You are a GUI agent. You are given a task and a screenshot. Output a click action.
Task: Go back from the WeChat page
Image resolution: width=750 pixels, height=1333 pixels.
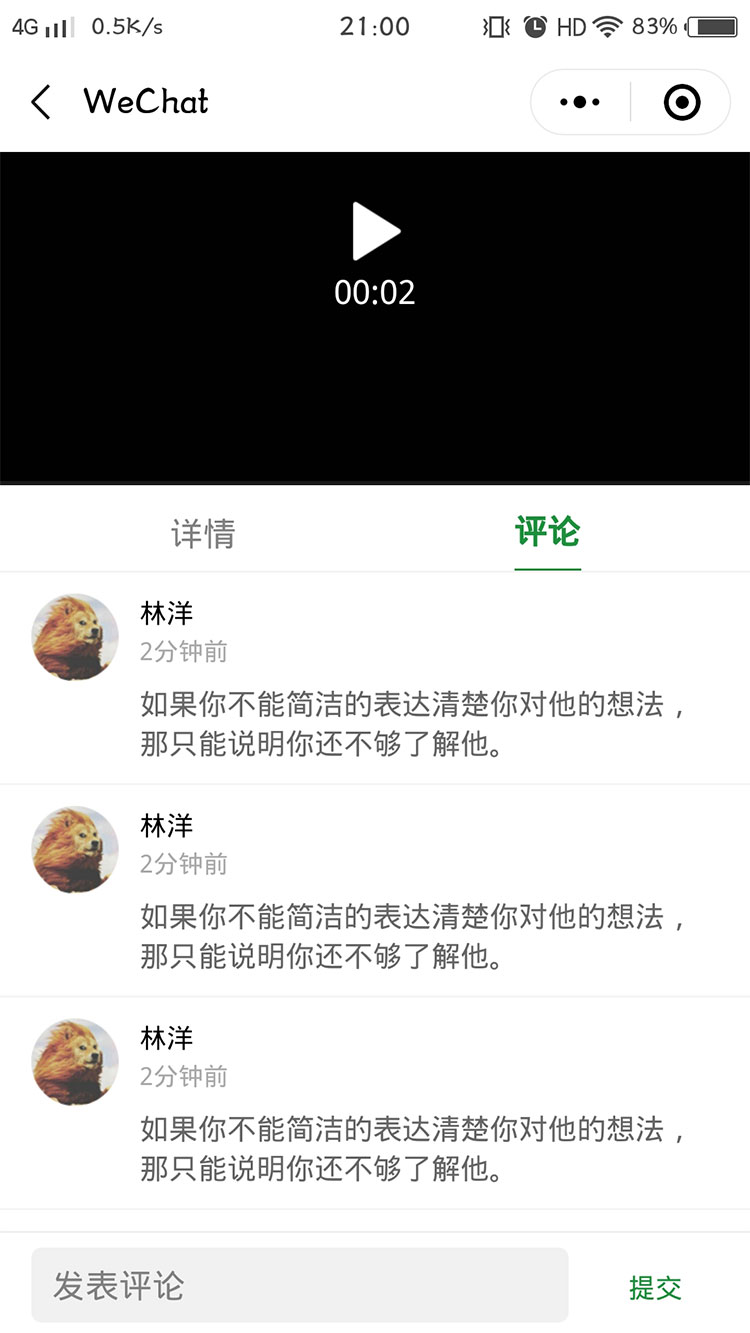41,102
